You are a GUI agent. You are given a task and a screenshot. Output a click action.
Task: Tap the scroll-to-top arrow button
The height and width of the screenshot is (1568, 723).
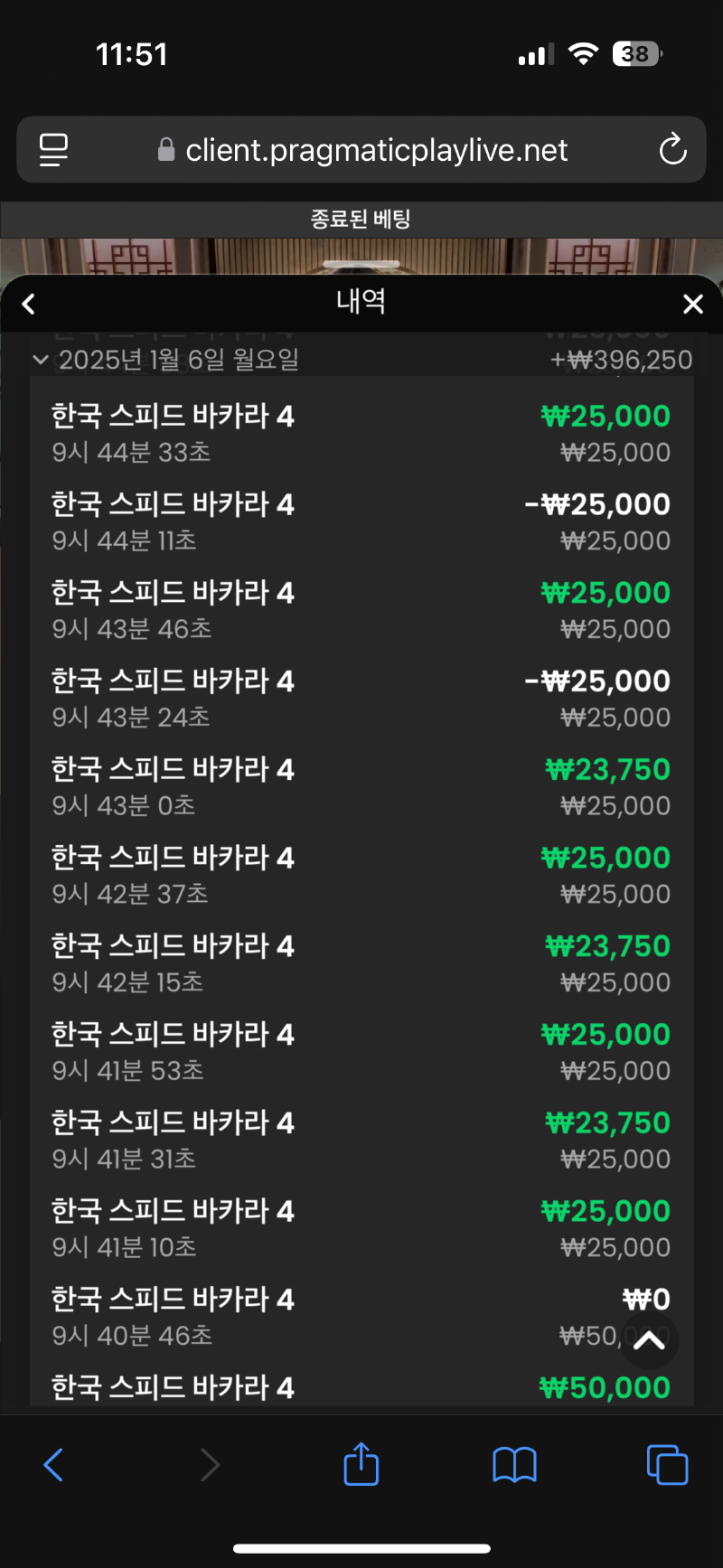coord(649,1340)
